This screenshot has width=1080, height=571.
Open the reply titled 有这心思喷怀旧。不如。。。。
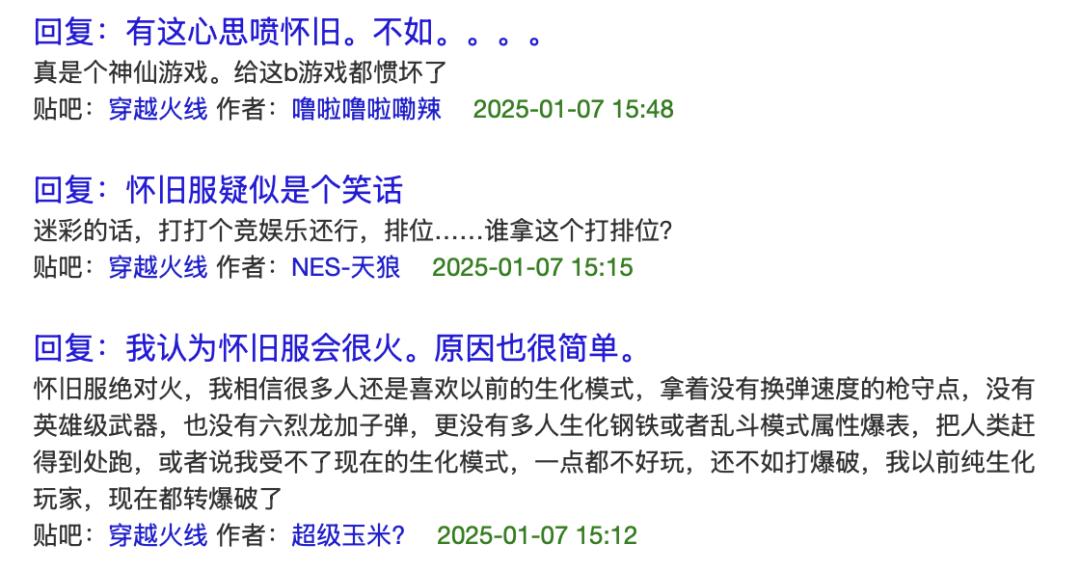288,34
